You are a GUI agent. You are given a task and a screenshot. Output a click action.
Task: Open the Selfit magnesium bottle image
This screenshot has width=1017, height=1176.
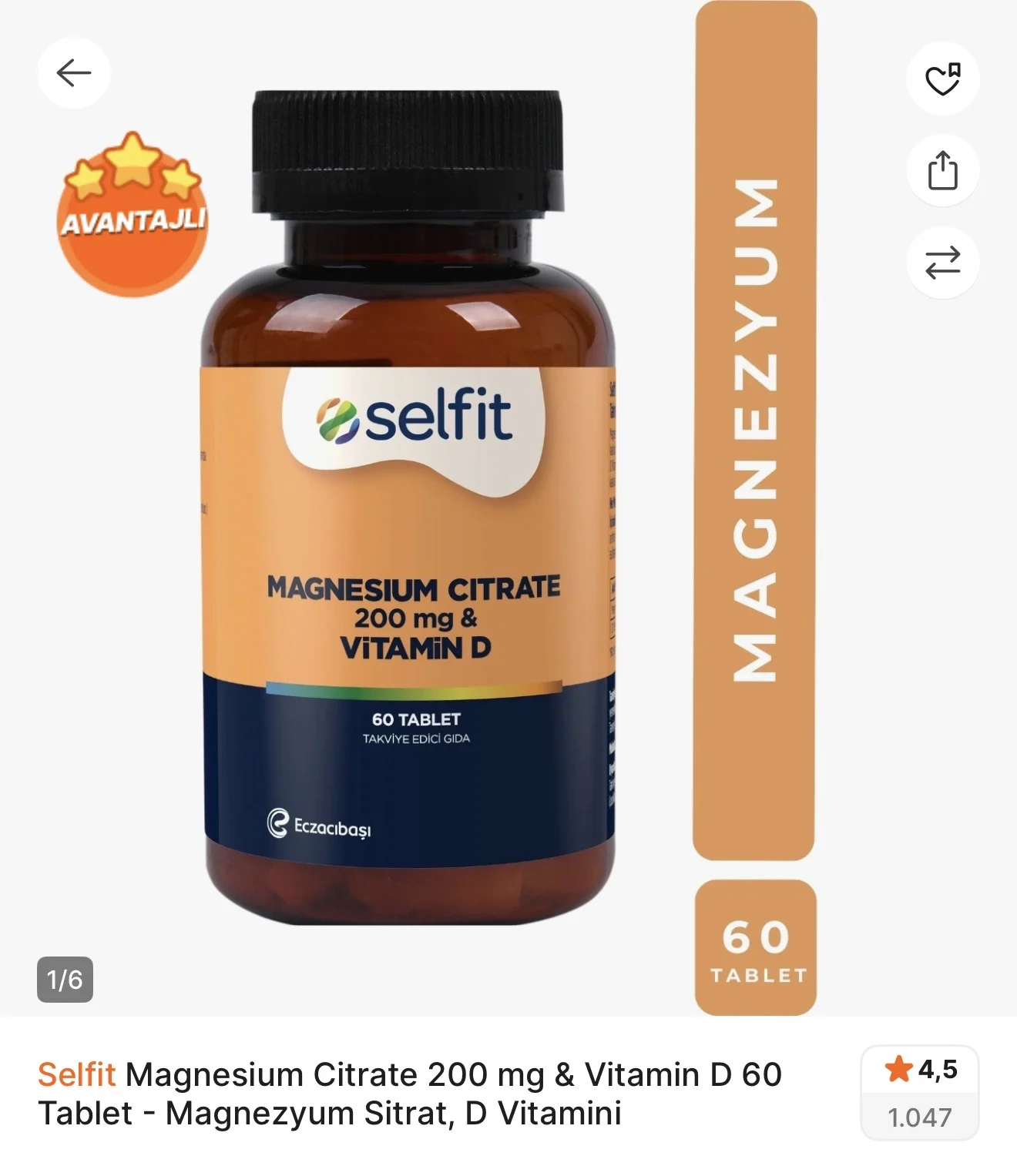click(x=408, y=508)
